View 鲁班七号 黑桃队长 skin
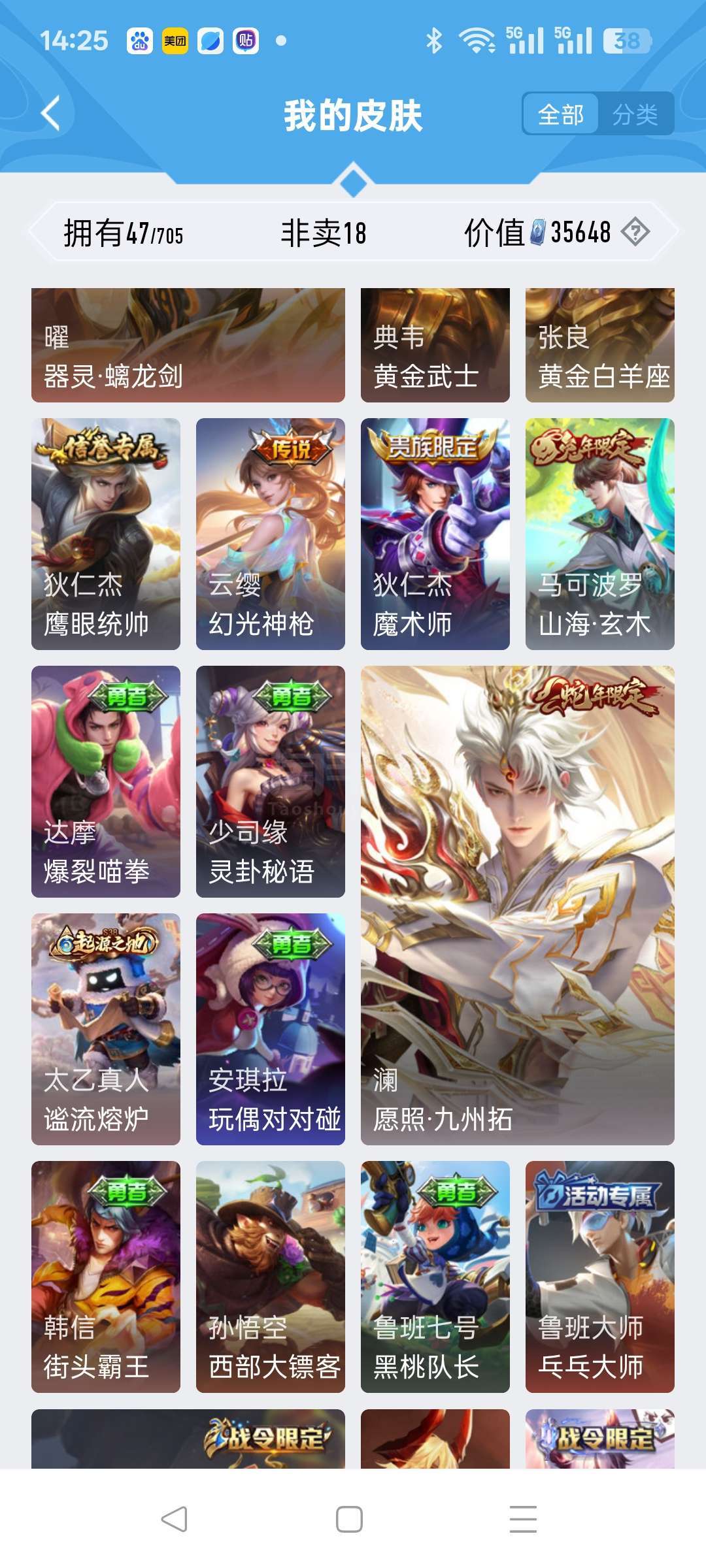This screenshot has width=706, height=1568. [x=435, y=1277]
